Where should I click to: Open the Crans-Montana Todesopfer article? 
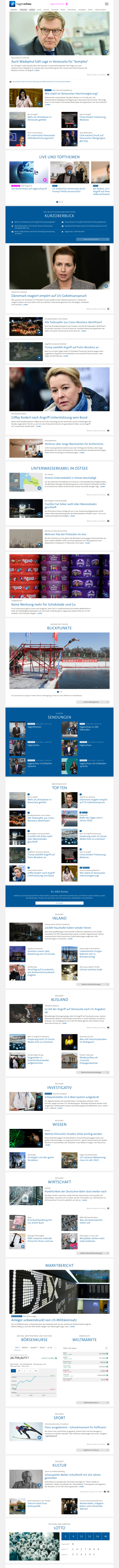[73, 322]
